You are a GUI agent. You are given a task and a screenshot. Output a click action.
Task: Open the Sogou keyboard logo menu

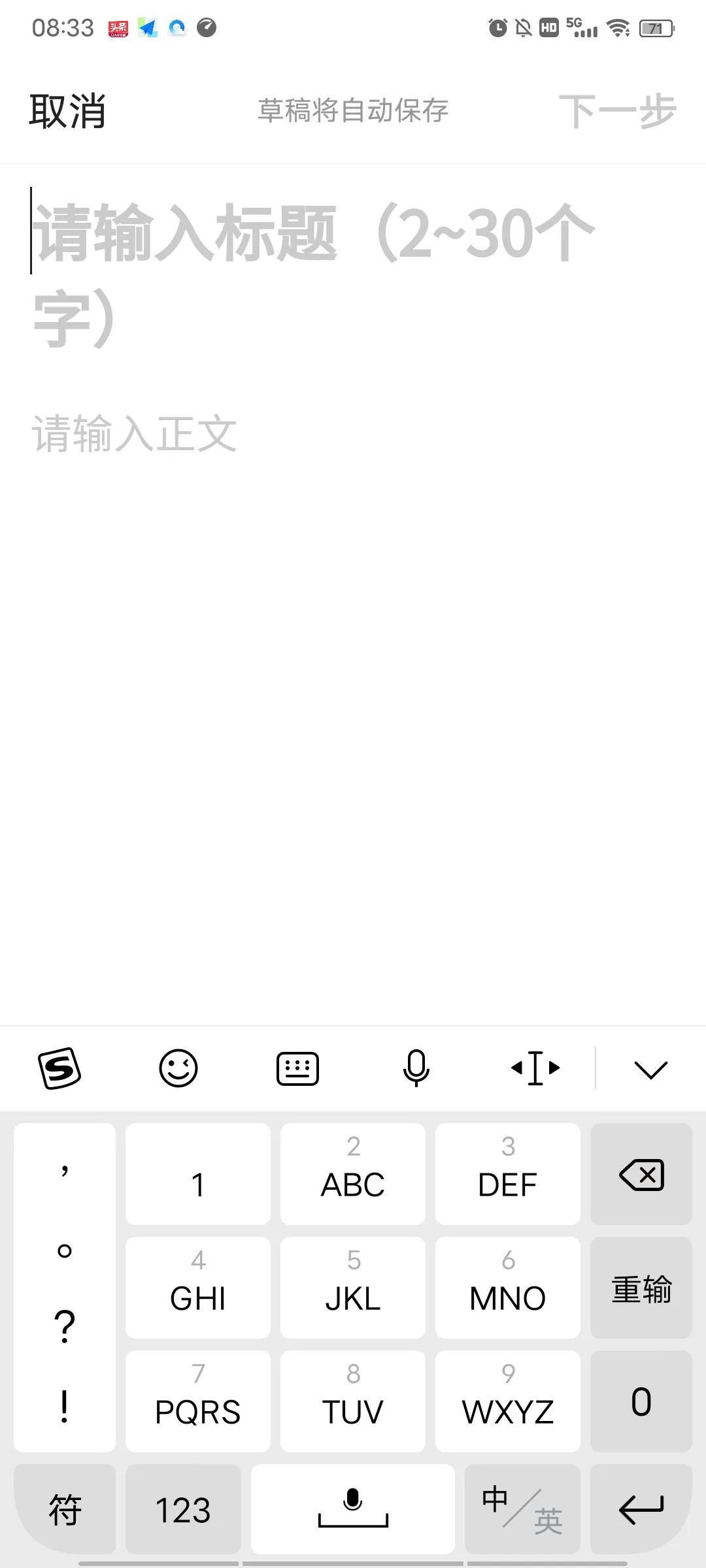tap(59, 1068)
